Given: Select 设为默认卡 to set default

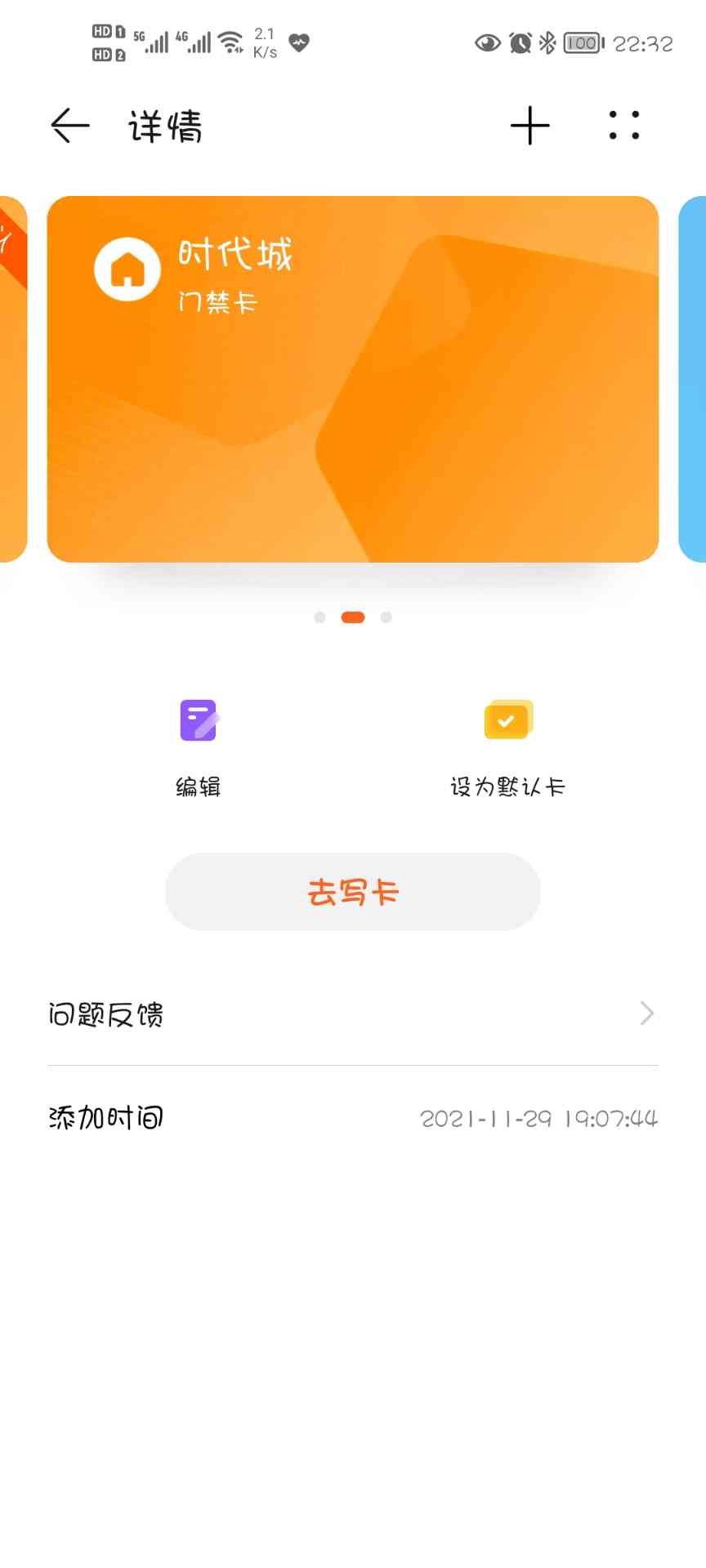Looking at the screenshot, I should tap(507, 745).
